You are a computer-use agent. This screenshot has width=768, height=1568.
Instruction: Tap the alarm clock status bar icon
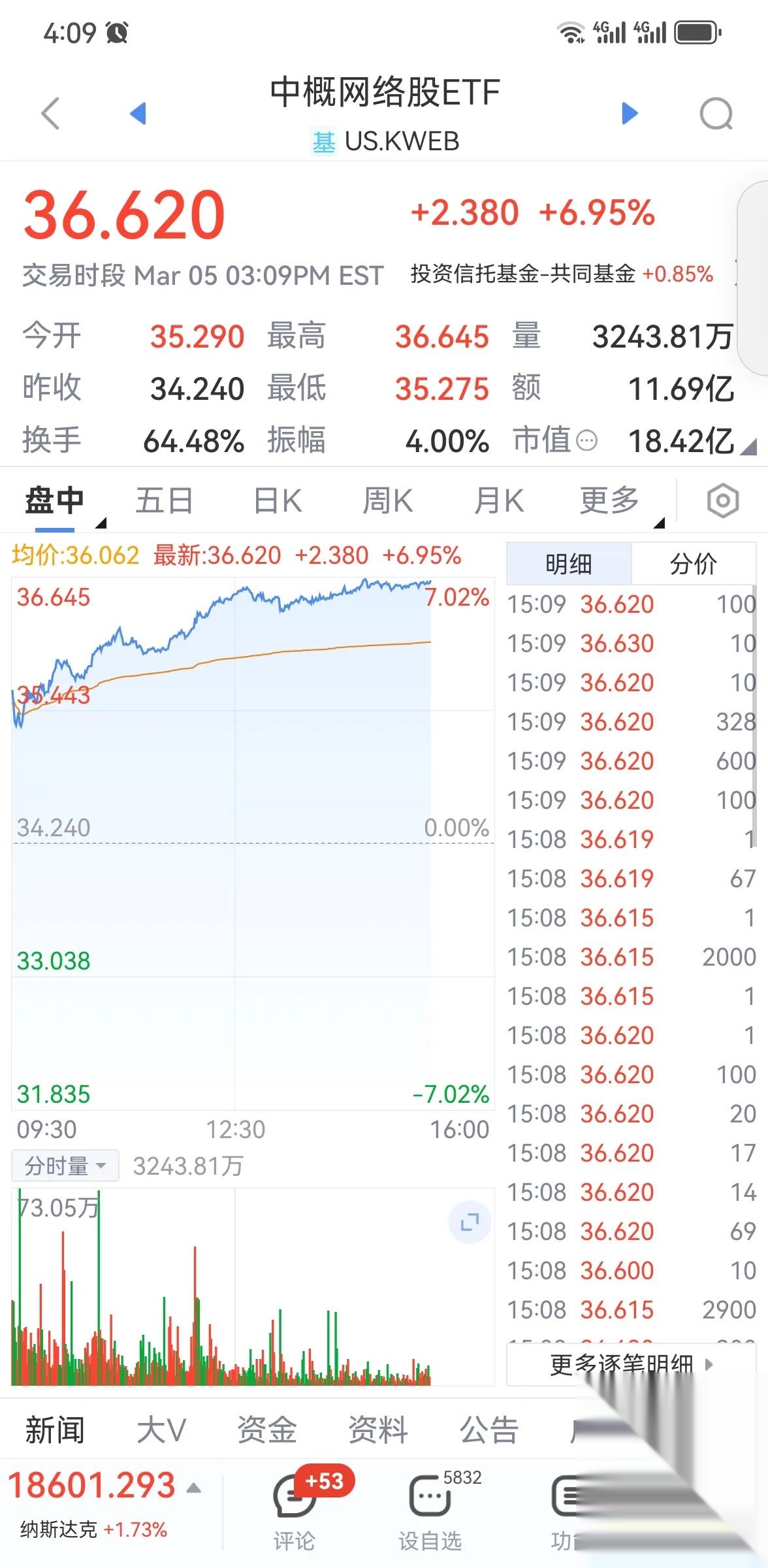[116, 31]
